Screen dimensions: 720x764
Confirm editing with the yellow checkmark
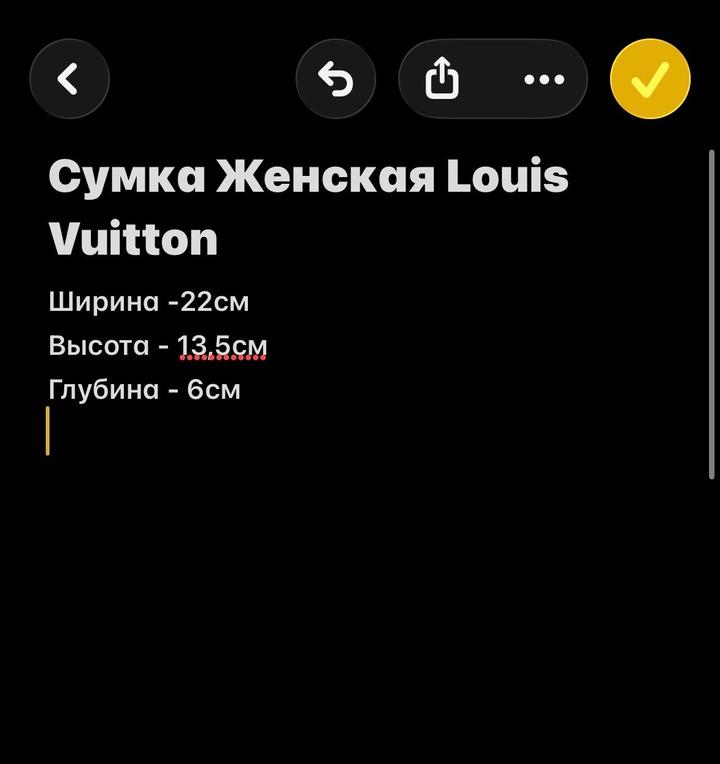coord(650,79)
